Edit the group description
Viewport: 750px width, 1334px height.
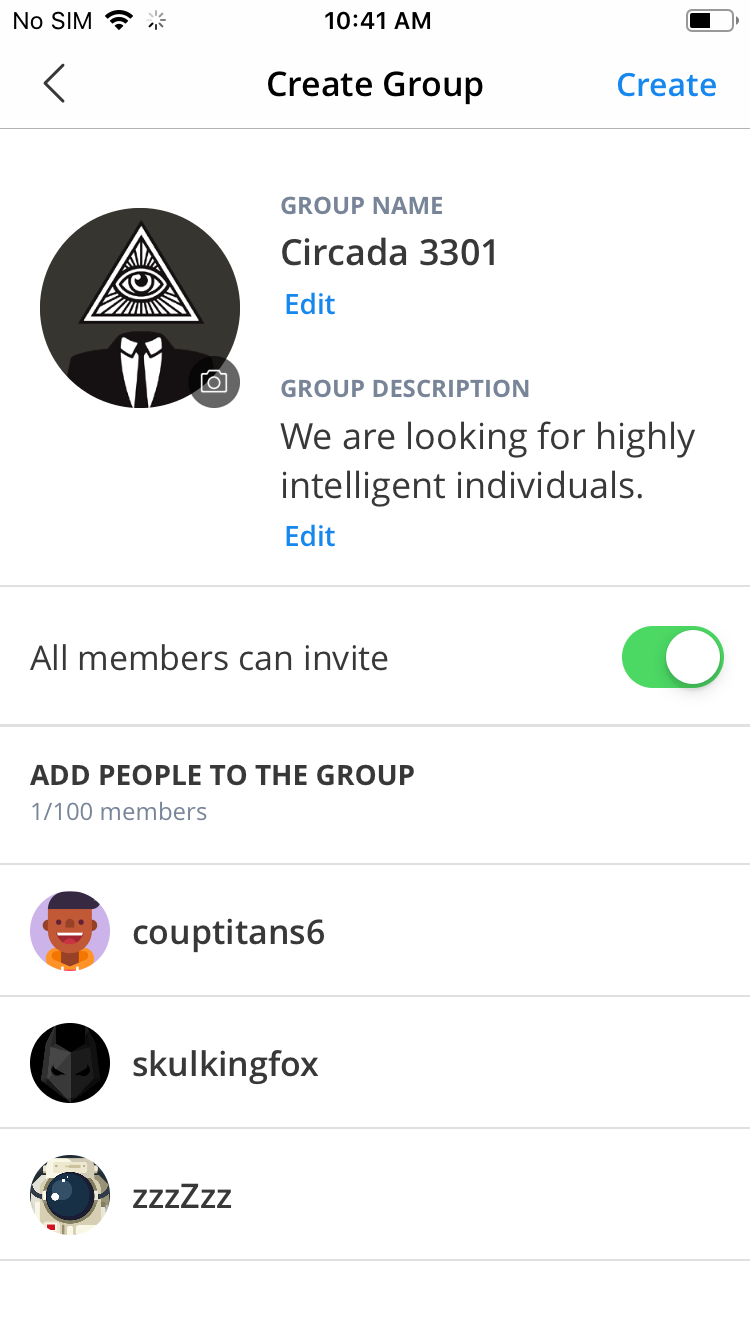click(x=310, y=536)
